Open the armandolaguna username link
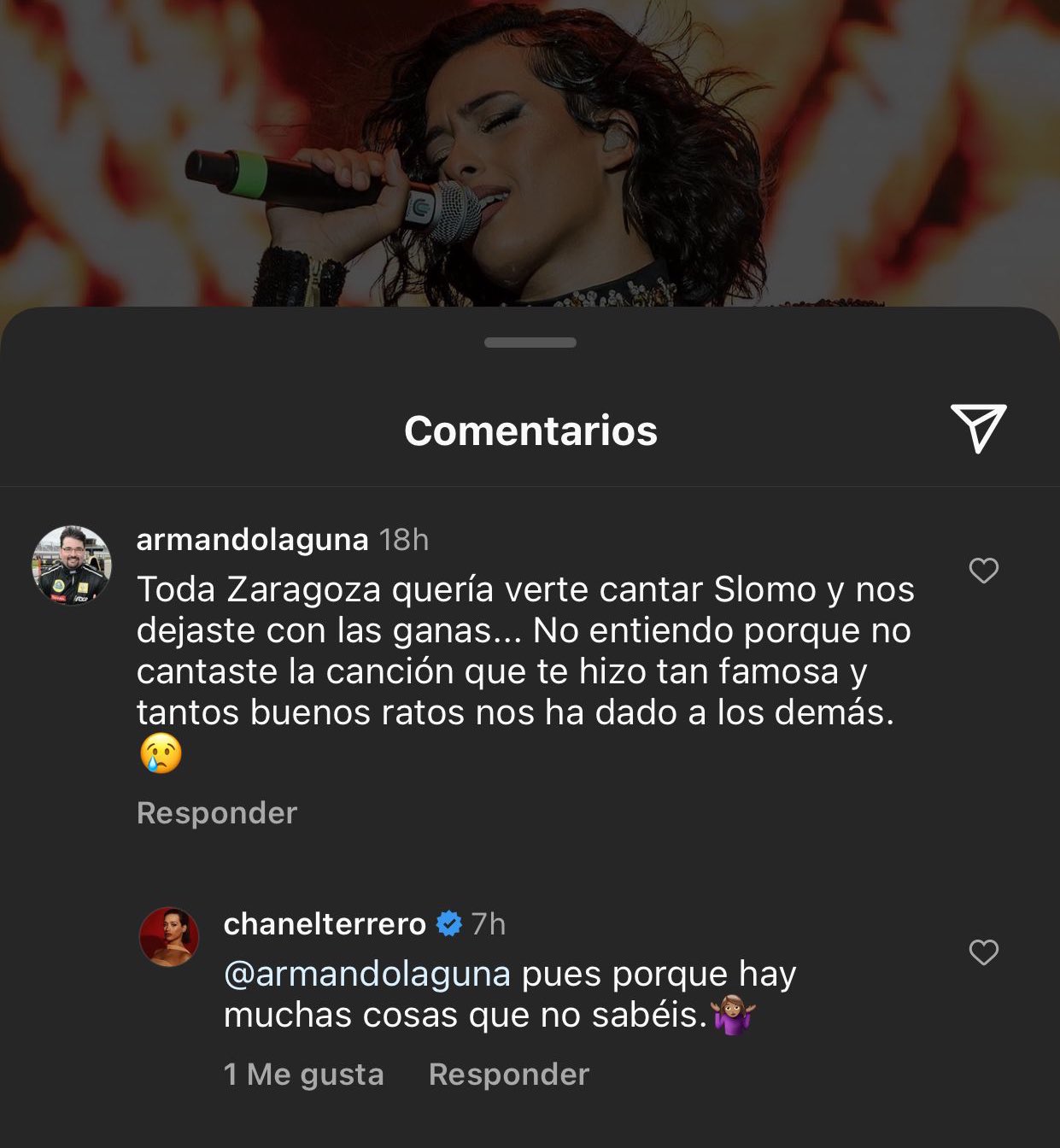Image resolution: width=1060 pixels, height=1148 pixels. [x=252, y=540]
